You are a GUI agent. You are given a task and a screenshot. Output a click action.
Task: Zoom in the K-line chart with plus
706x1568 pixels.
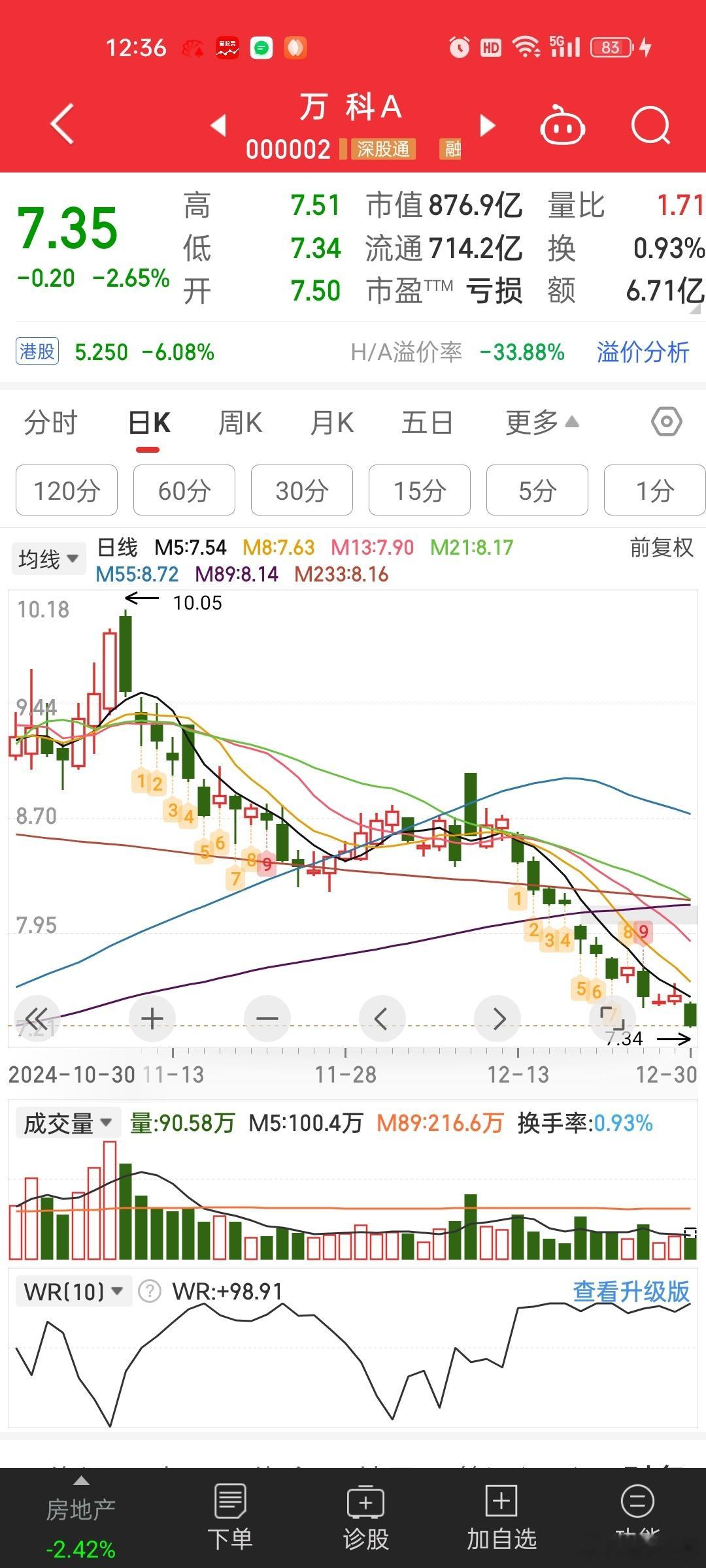click(x=152, y=1018)
